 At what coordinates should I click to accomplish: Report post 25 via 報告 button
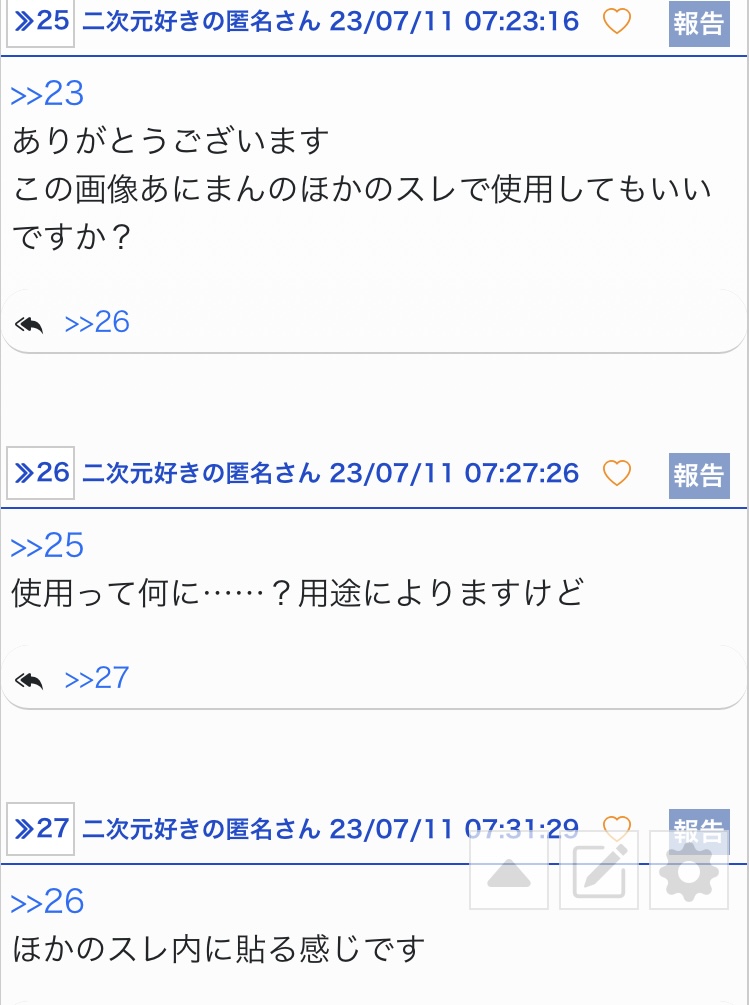coord(698,24)
